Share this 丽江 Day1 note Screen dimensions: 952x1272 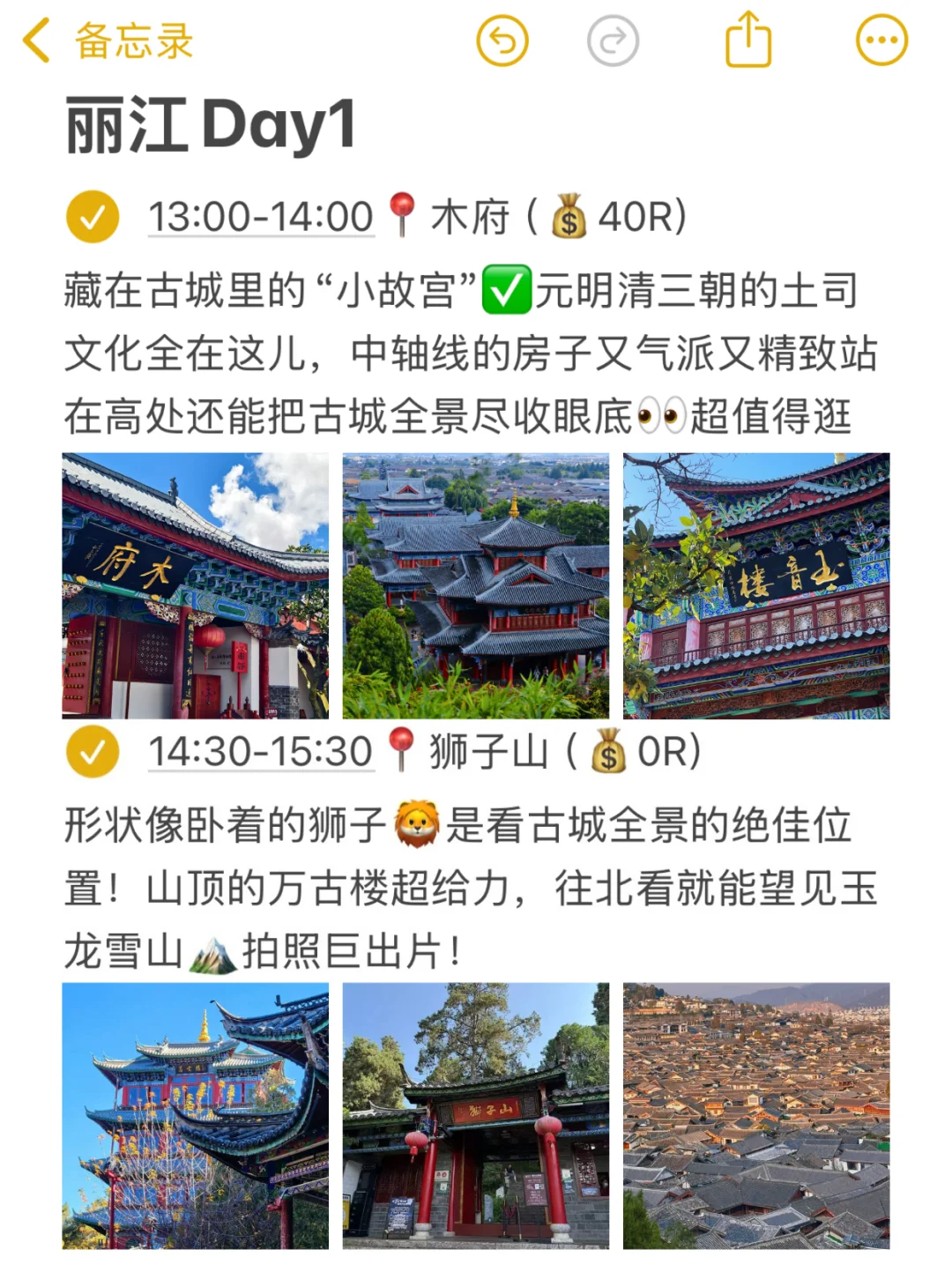[748, 40]
